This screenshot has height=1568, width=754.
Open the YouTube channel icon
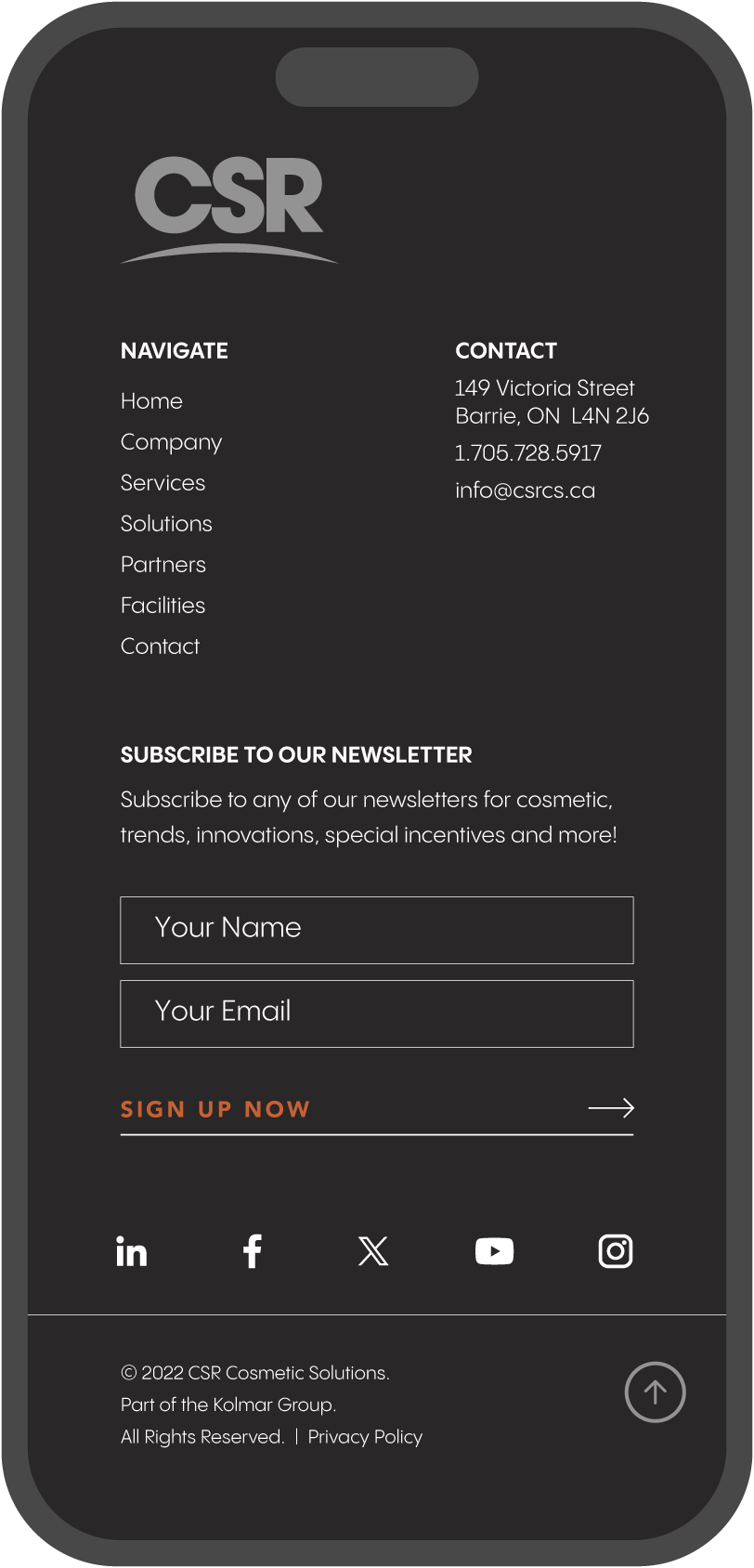[494, 1251]
